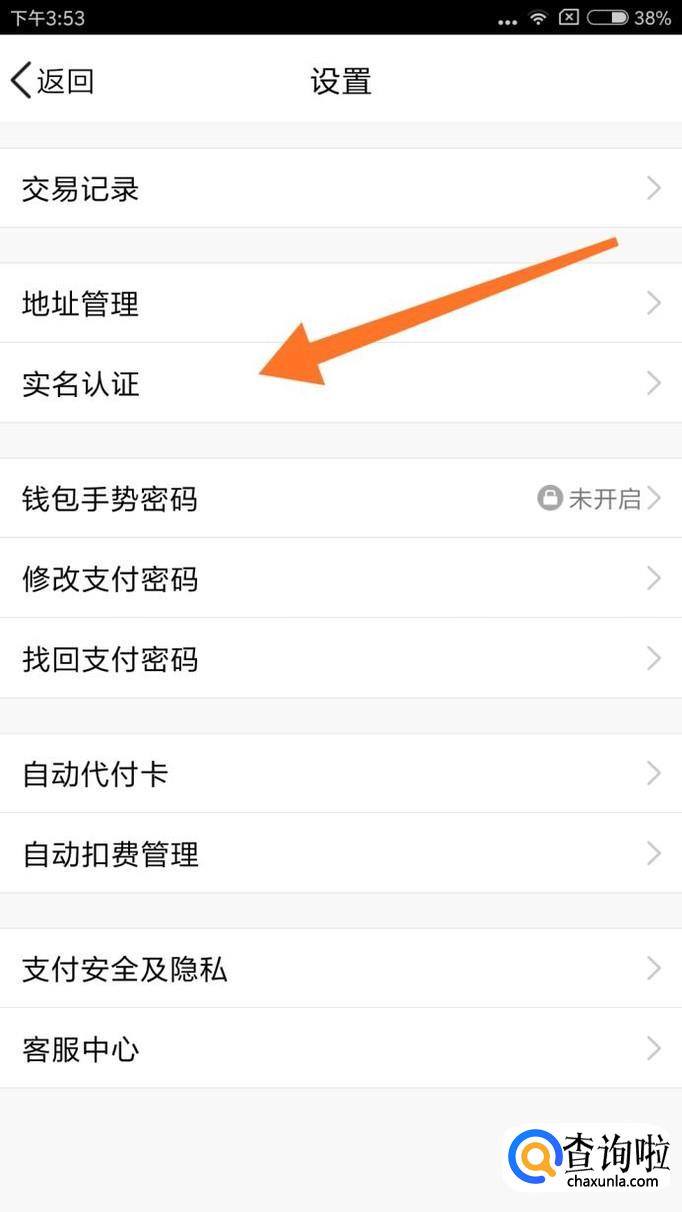Screen dimensions: 682x1212
Task: Open 自动扣费管理 auto-deduction management
Action: pos(341,853)
